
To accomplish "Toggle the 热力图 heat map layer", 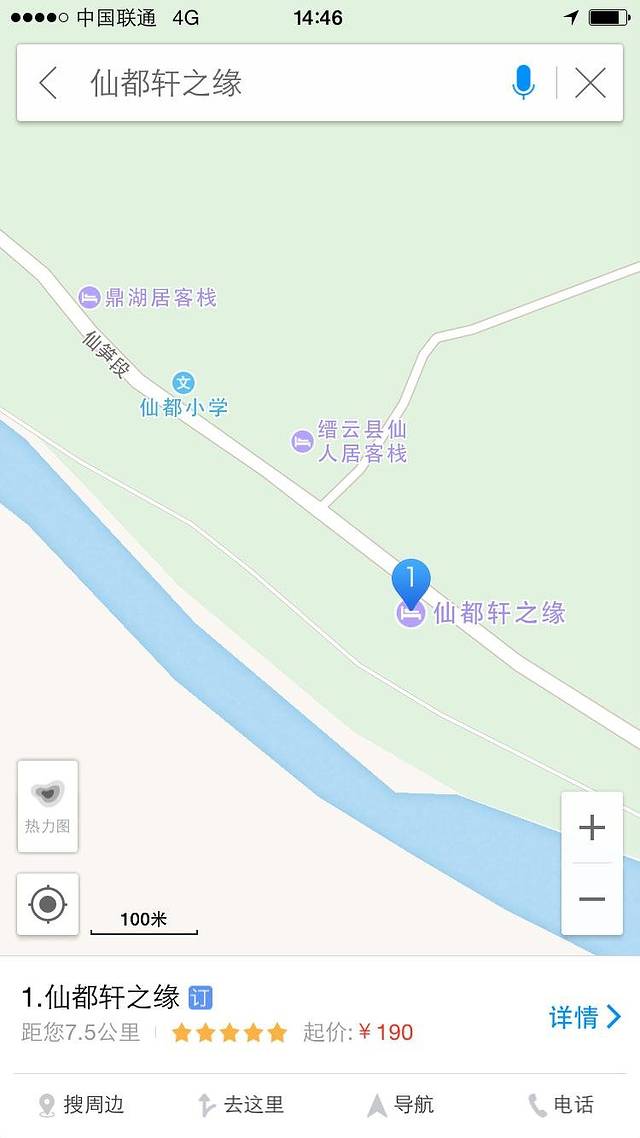I will pos(48,806).
